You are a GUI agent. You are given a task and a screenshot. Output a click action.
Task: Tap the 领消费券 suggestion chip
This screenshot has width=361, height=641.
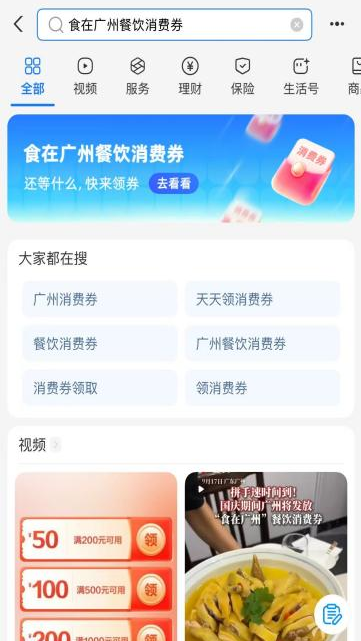pyautogui.click(x=262, y=388)
